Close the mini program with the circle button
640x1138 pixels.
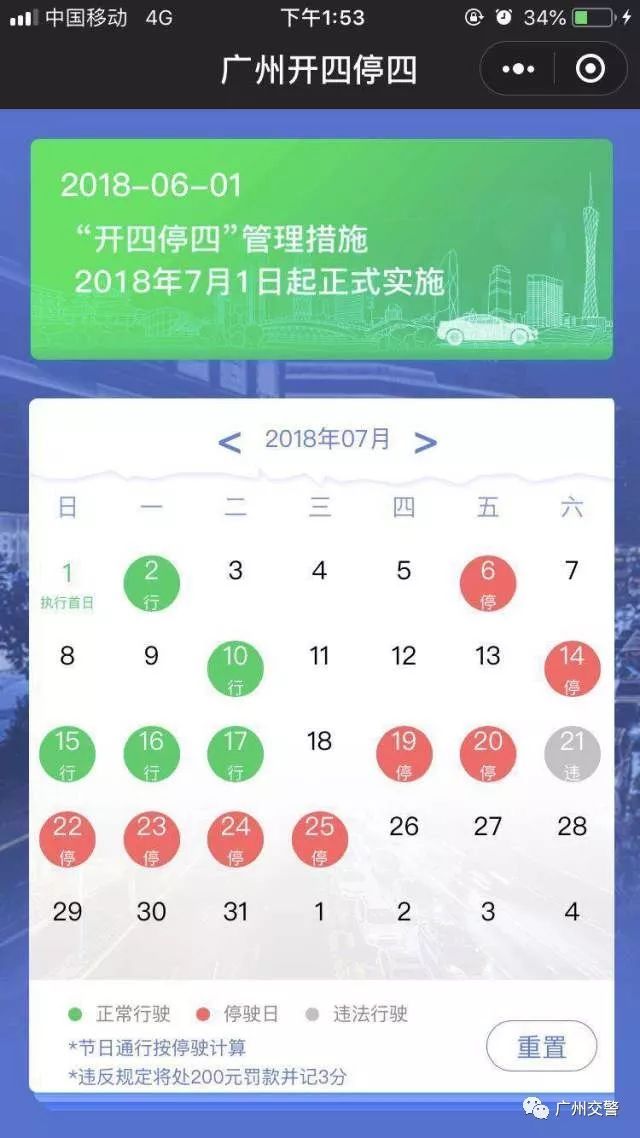(x=591, y=69)
